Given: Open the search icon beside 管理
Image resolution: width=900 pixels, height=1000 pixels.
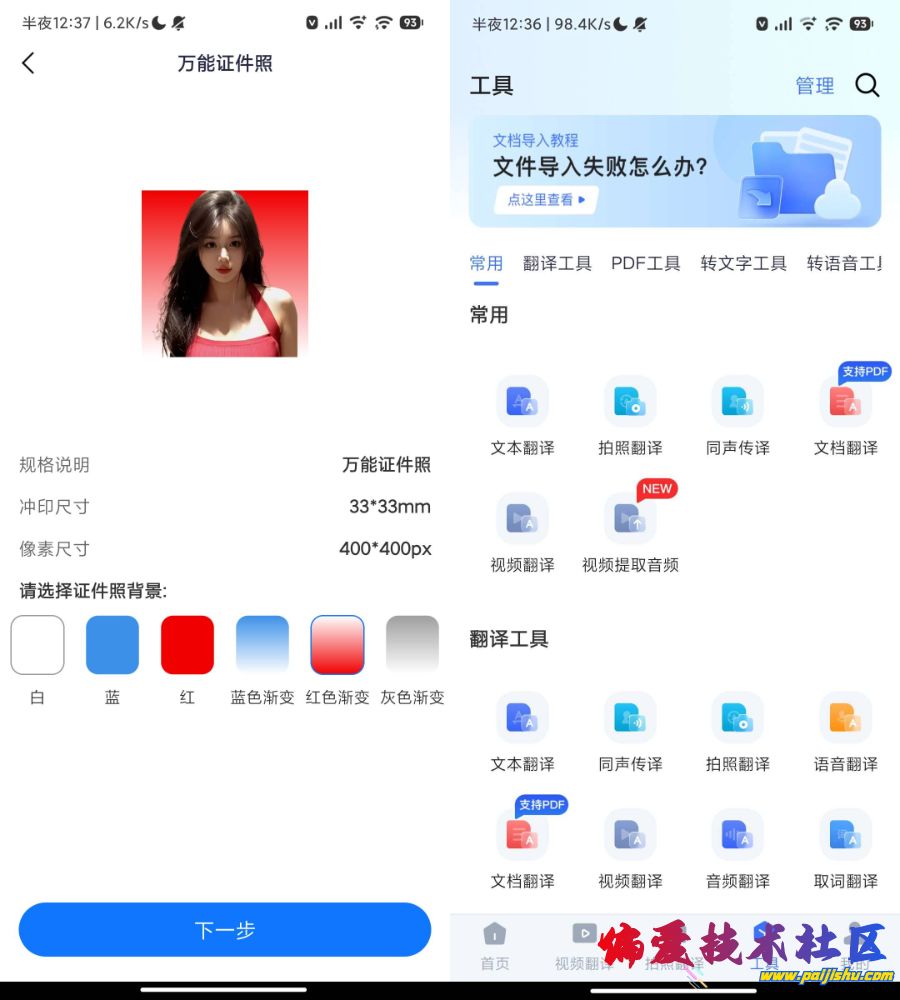Looking at the screenshot, I should 867,86.
